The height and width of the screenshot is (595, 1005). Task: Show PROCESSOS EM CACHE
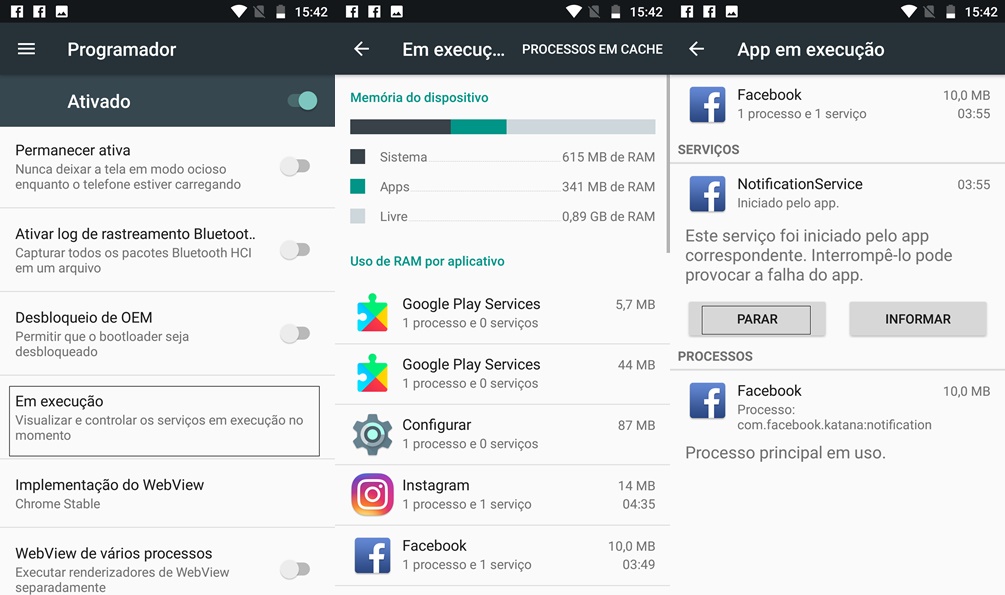pos(592,49)
